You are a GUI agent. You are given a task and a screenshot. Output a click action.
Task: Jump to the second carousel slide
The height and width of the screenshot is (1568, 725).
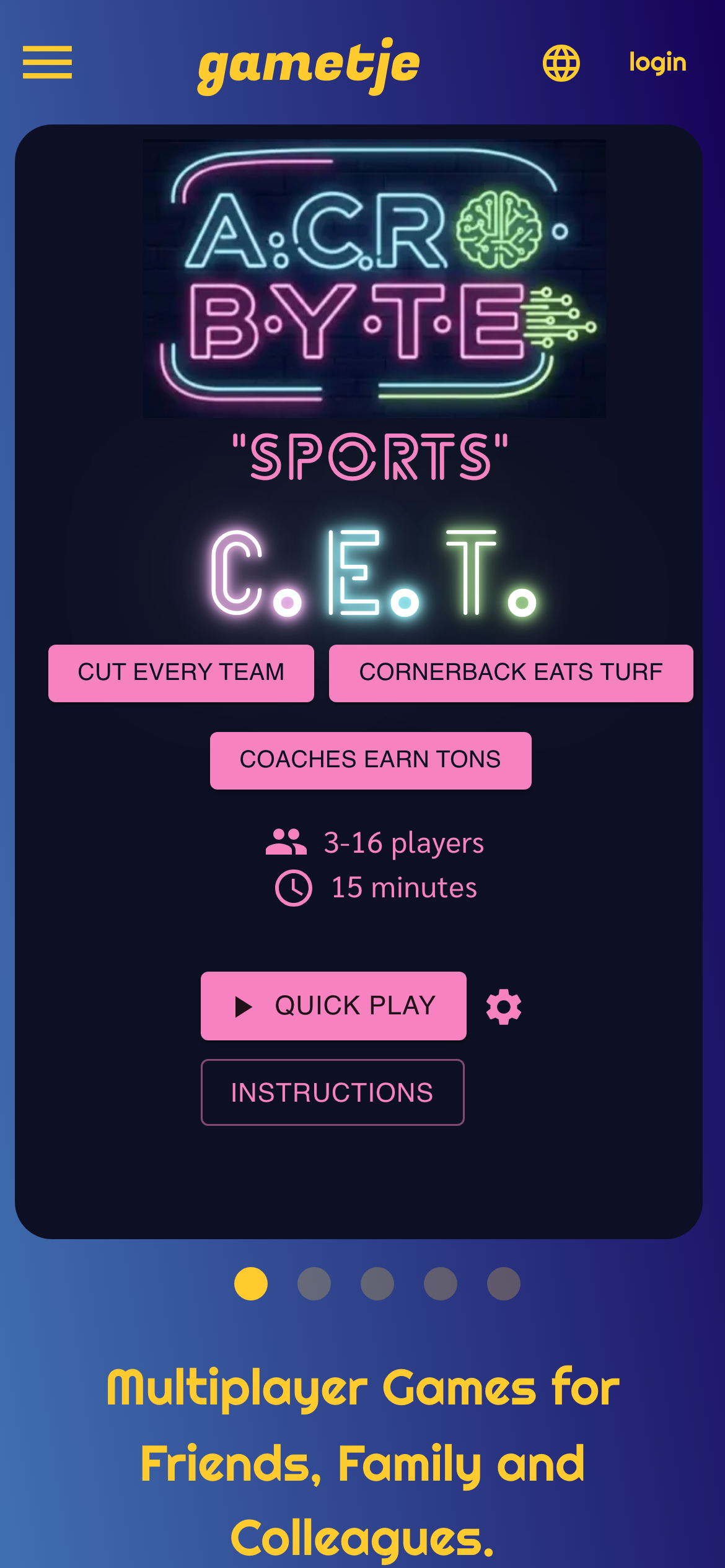pos(314,1284)
